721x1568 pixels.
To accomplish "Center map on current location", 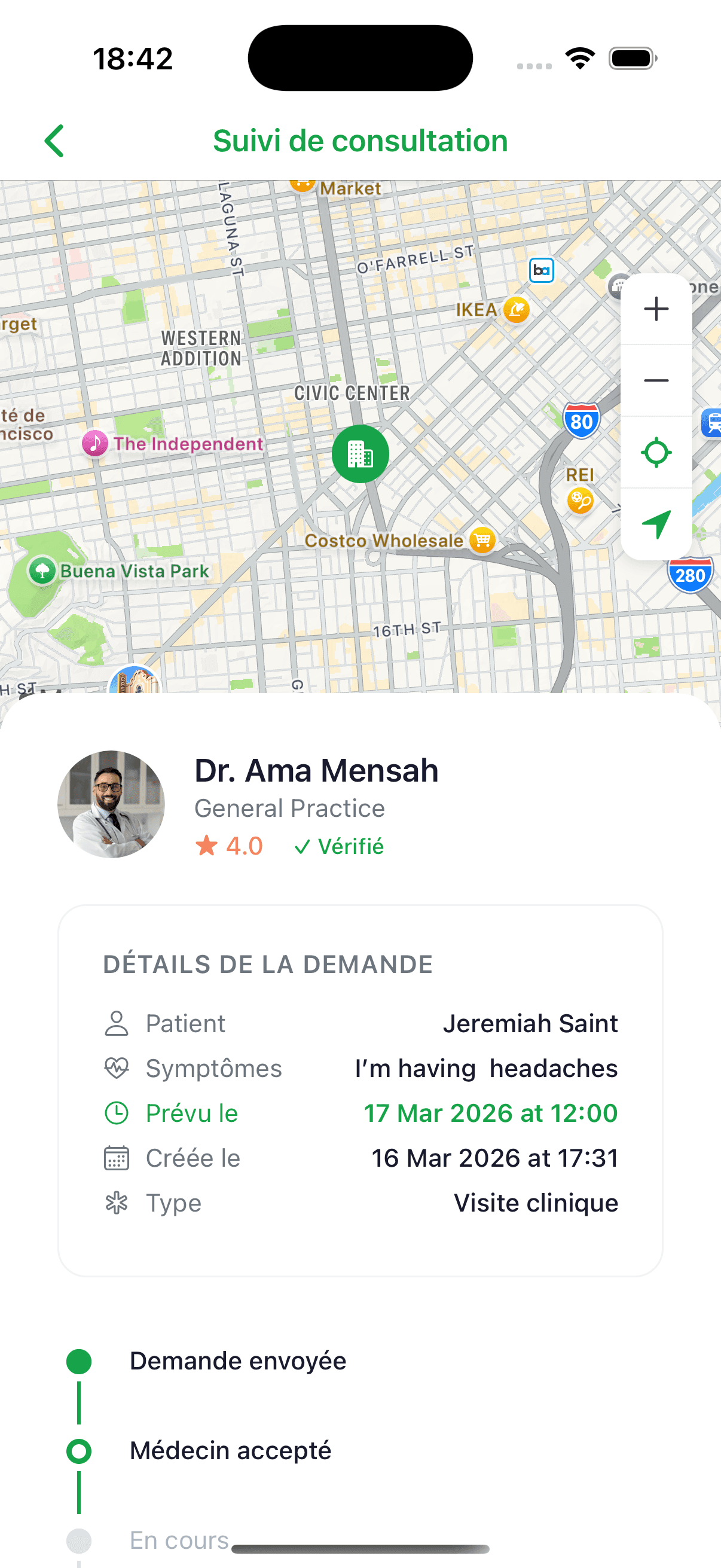I will [x=656, y=452].
